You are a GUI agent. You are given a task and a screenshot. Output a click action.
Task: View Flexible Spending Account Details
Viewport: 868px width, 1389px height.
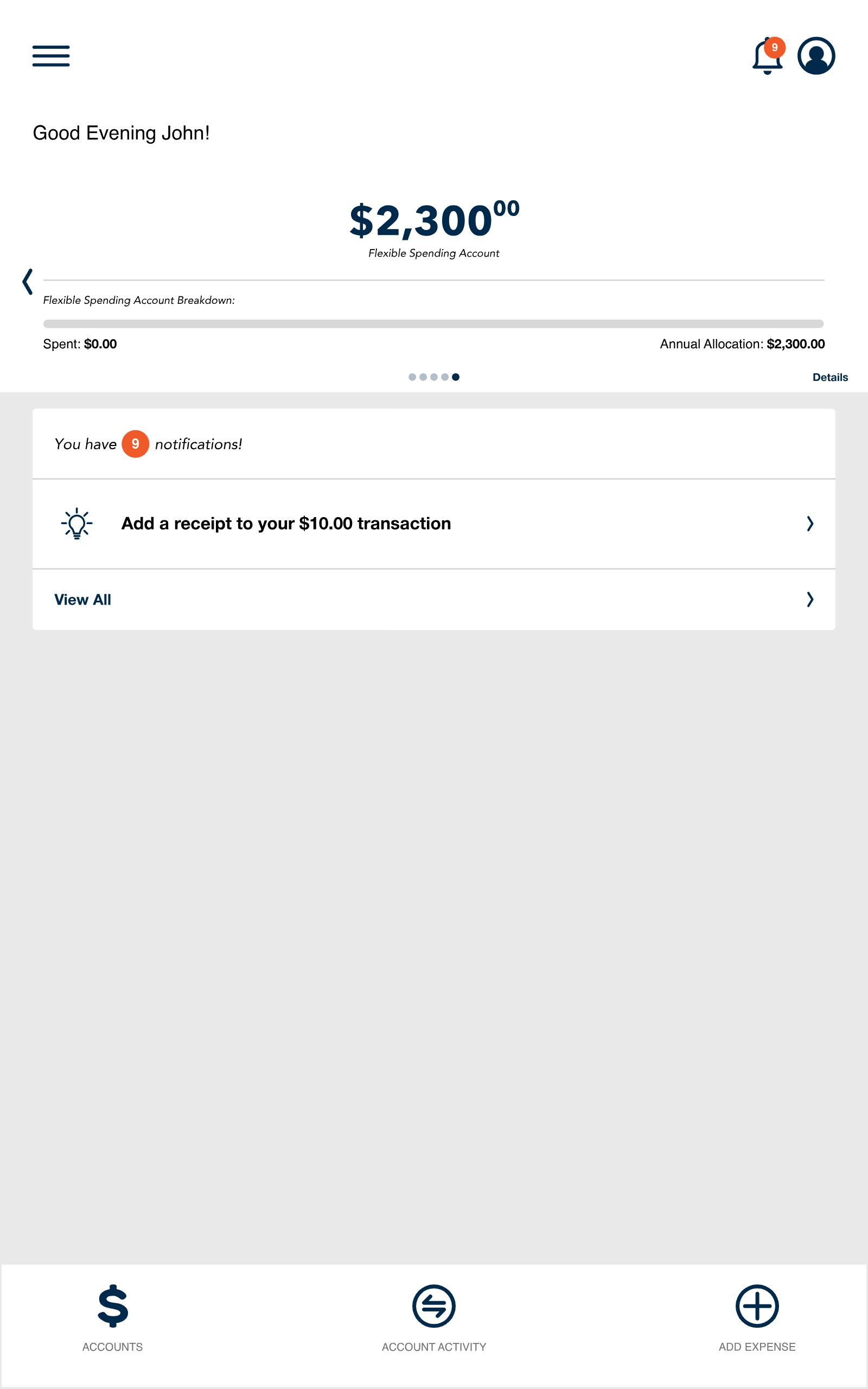829,377
